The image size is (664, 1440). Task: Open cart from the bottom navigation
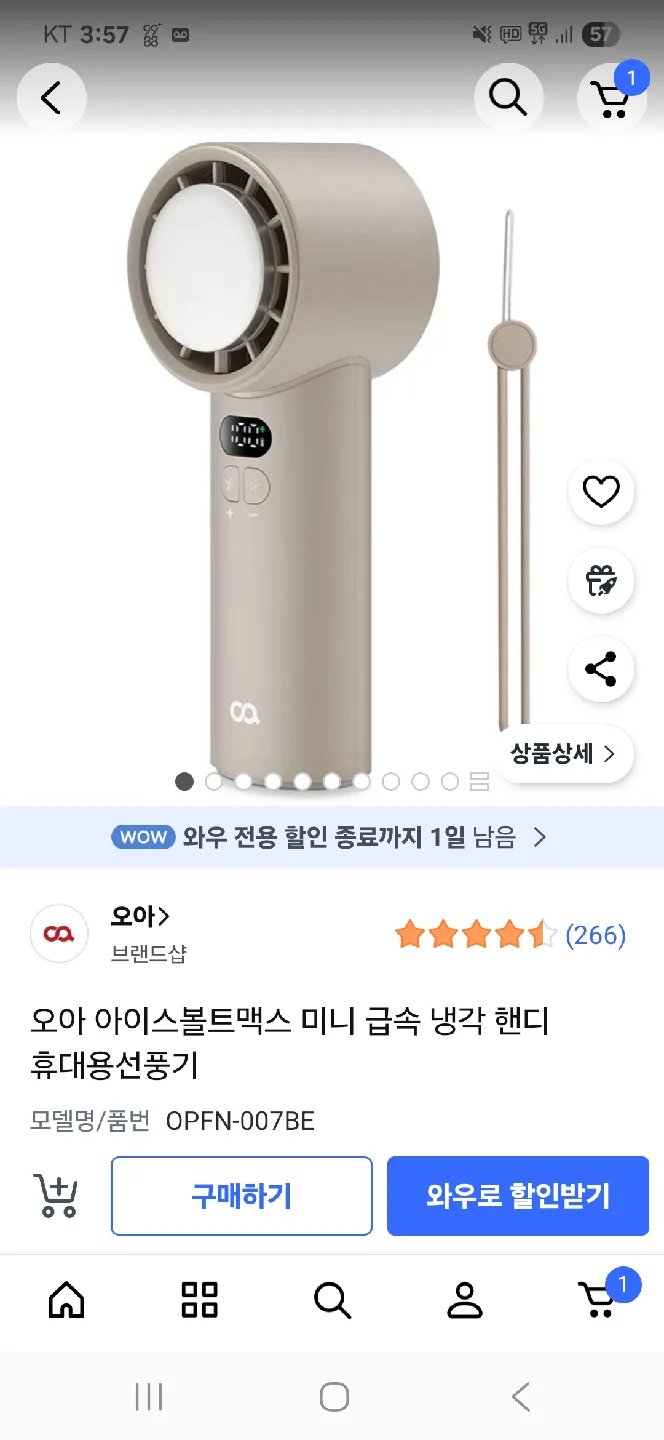click(x=599, y=1300)
